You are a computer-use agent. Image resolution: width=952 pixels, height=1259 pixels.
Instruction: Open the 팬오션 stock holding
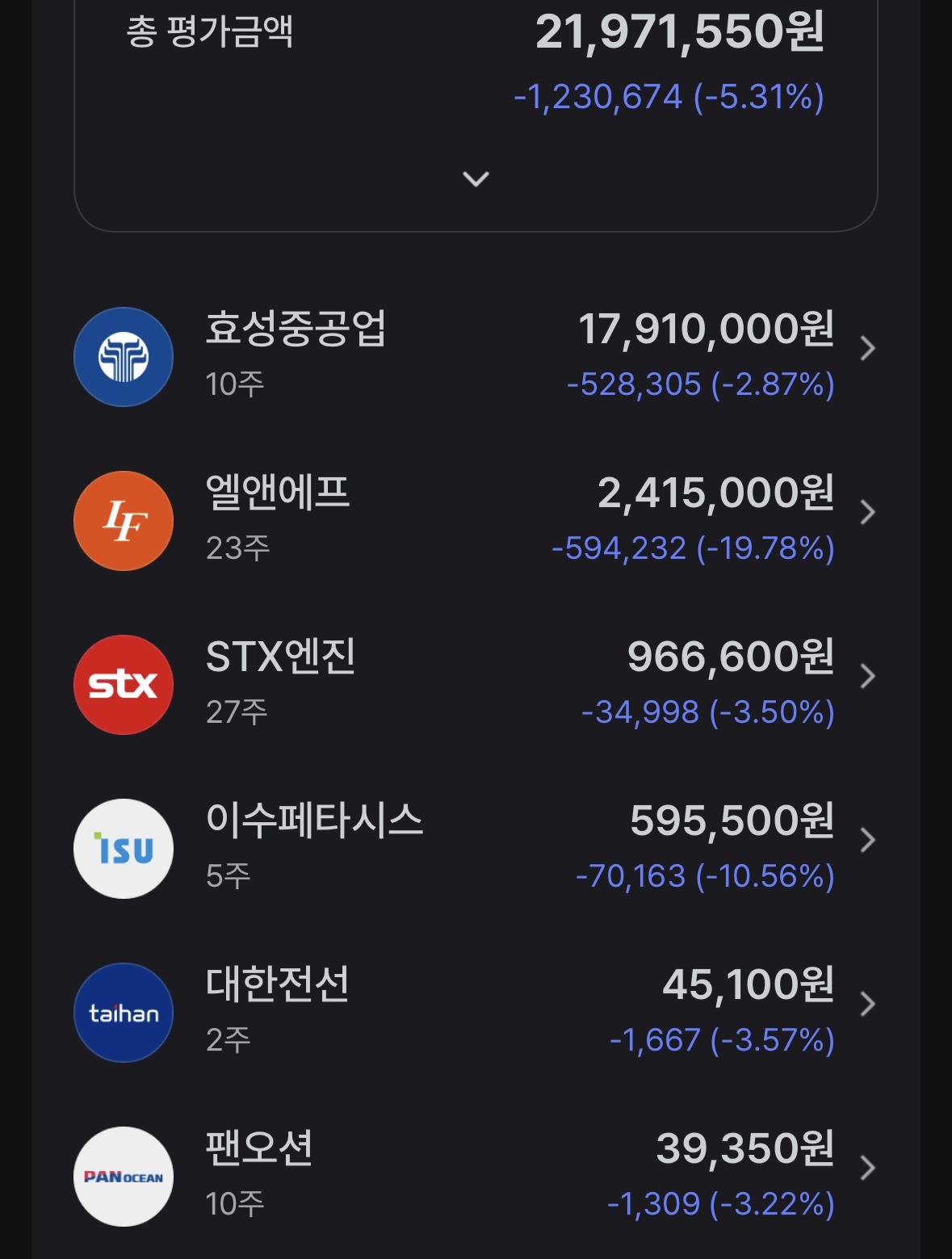pos(475,1176)
